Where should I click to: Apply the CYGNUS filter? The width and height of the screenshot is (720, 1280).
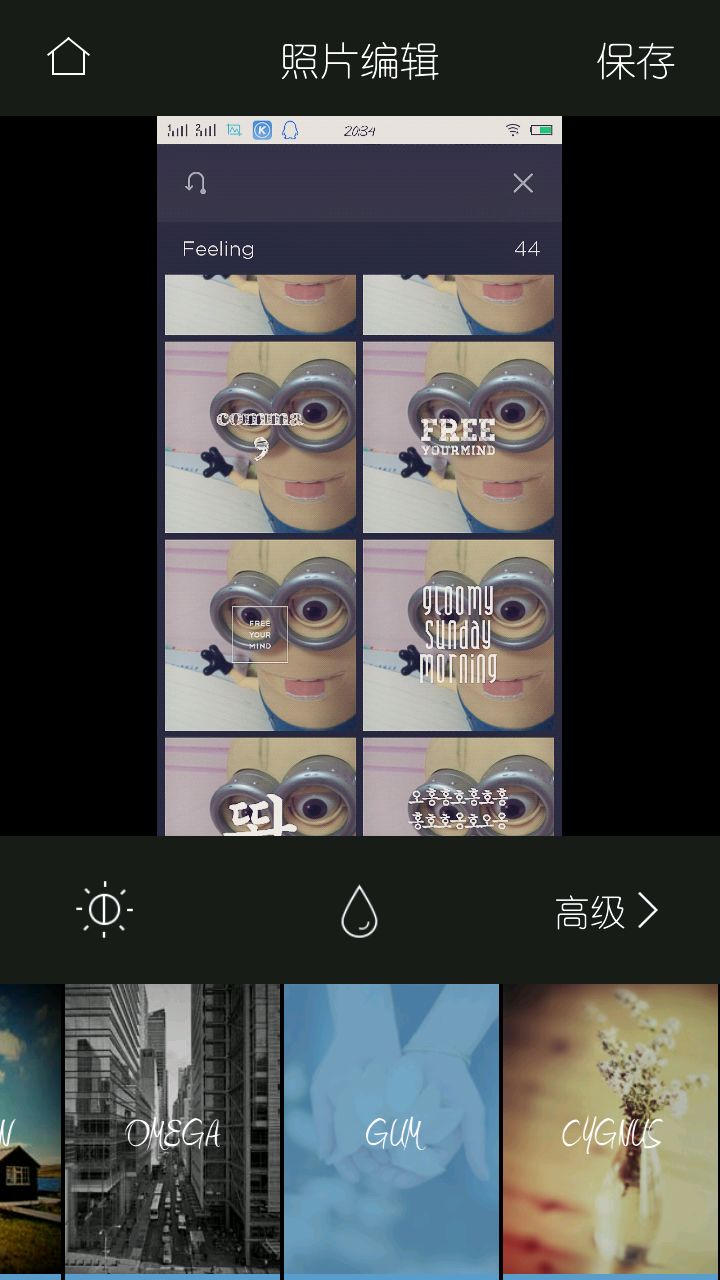[610, 1130]
